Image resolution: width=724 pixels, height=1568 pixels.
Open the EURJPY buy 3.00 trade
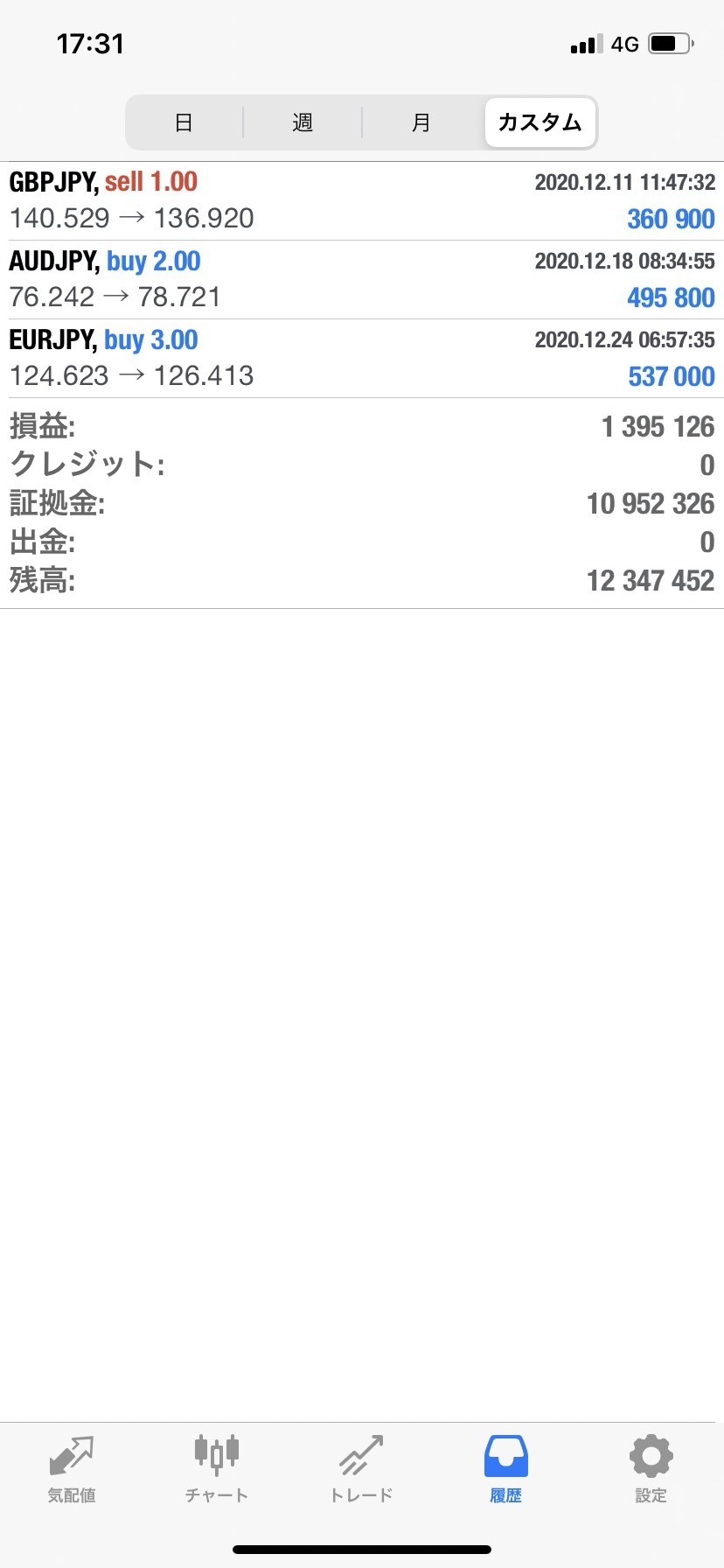[x=362, y=358]
